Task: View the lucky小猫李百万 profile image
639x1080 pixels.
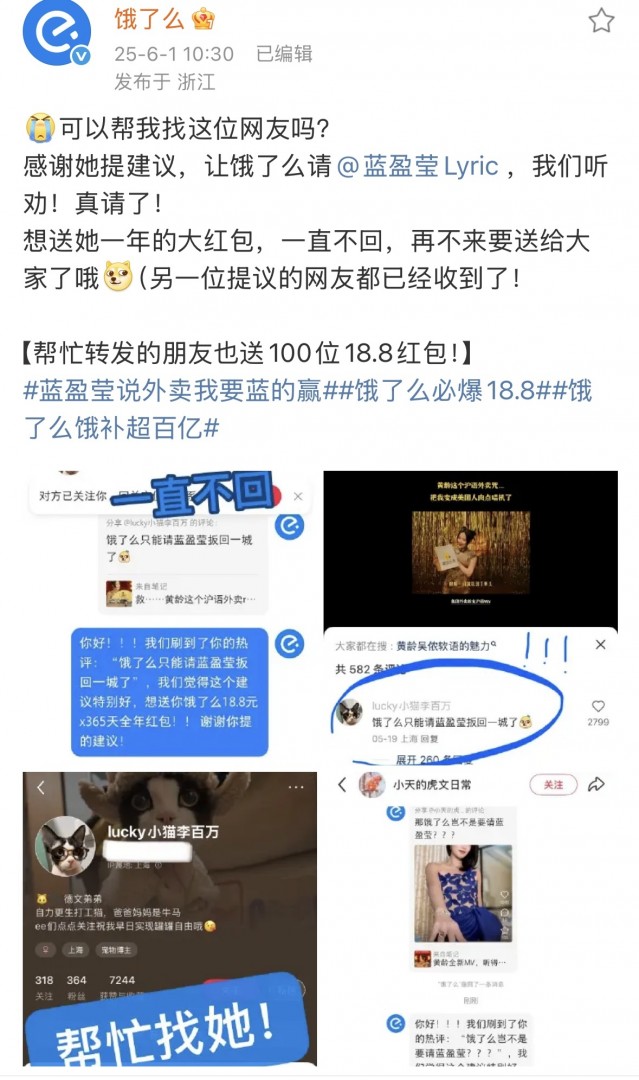Action: 170,920
